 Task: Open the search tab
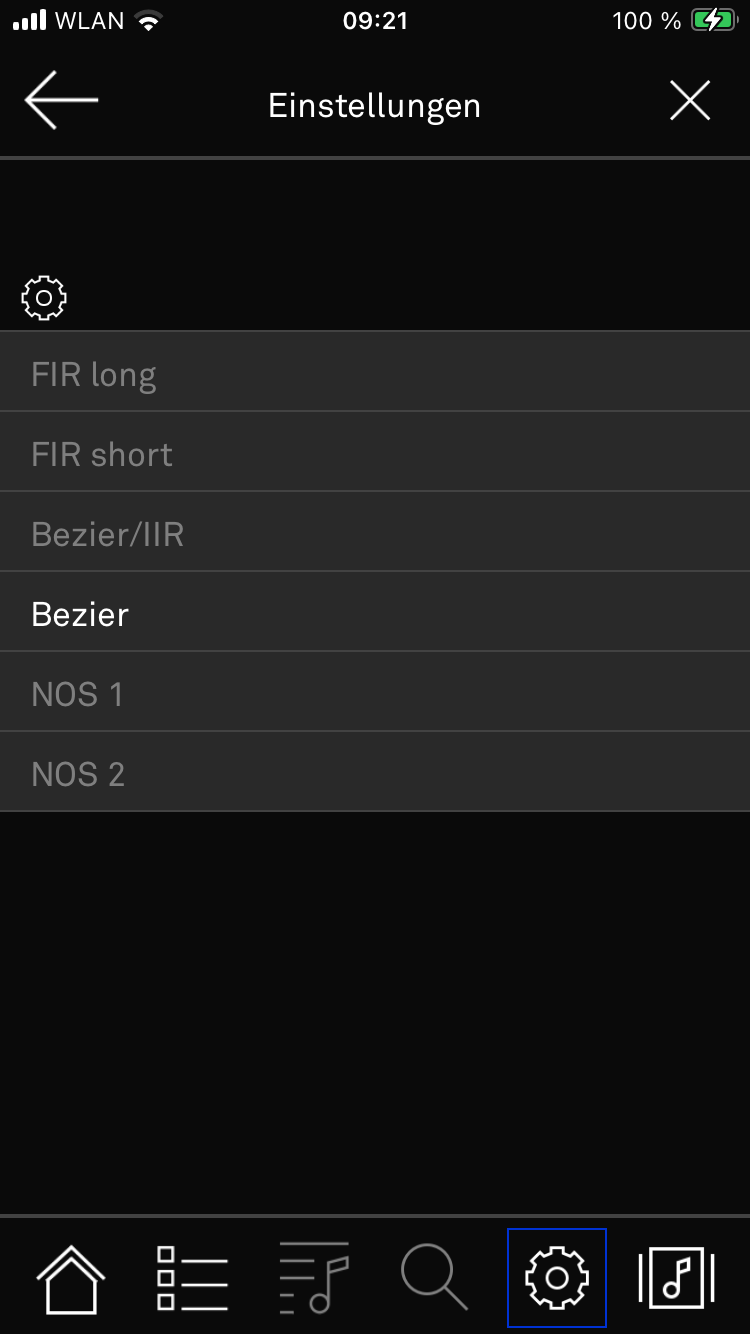coord(434,1278)
